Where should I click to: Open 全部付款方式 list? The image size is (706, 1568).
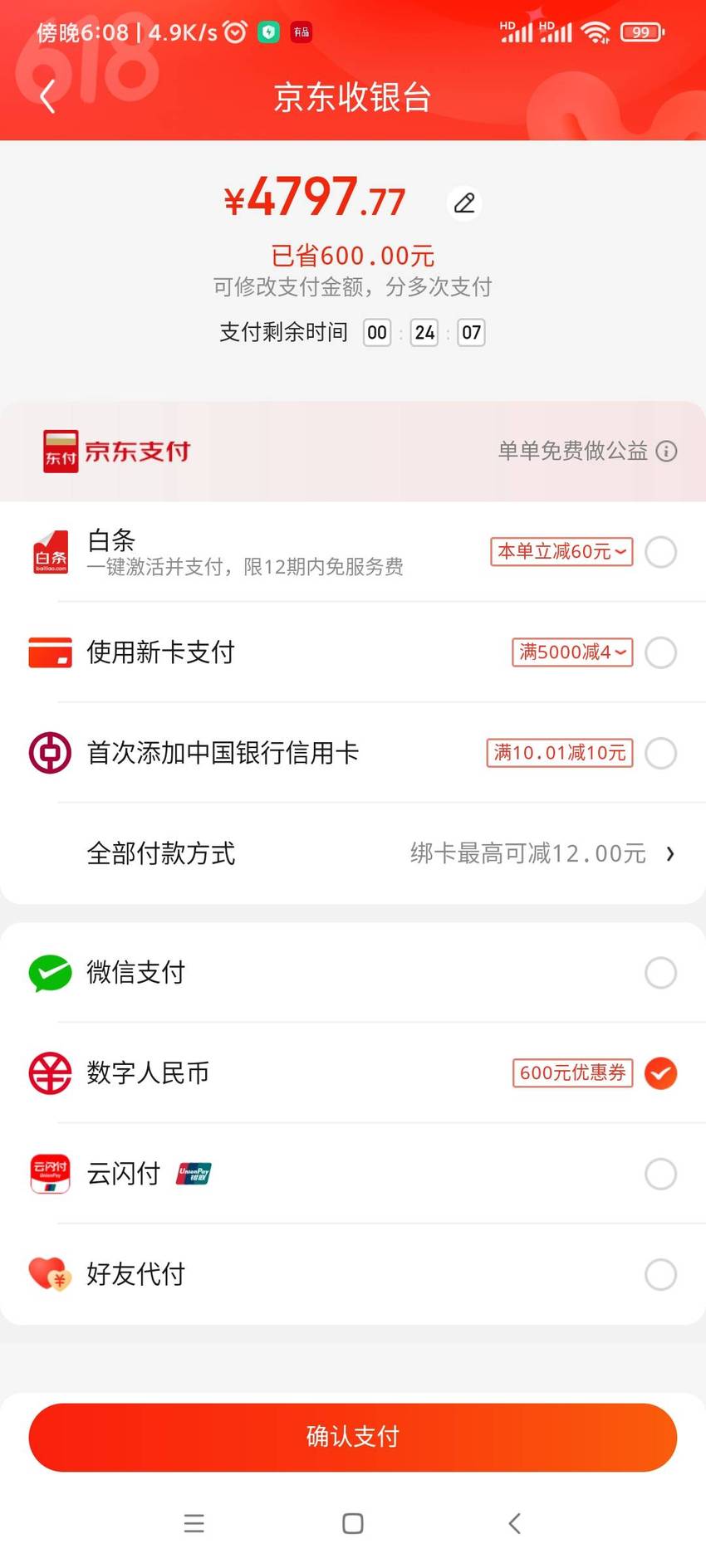353,853
